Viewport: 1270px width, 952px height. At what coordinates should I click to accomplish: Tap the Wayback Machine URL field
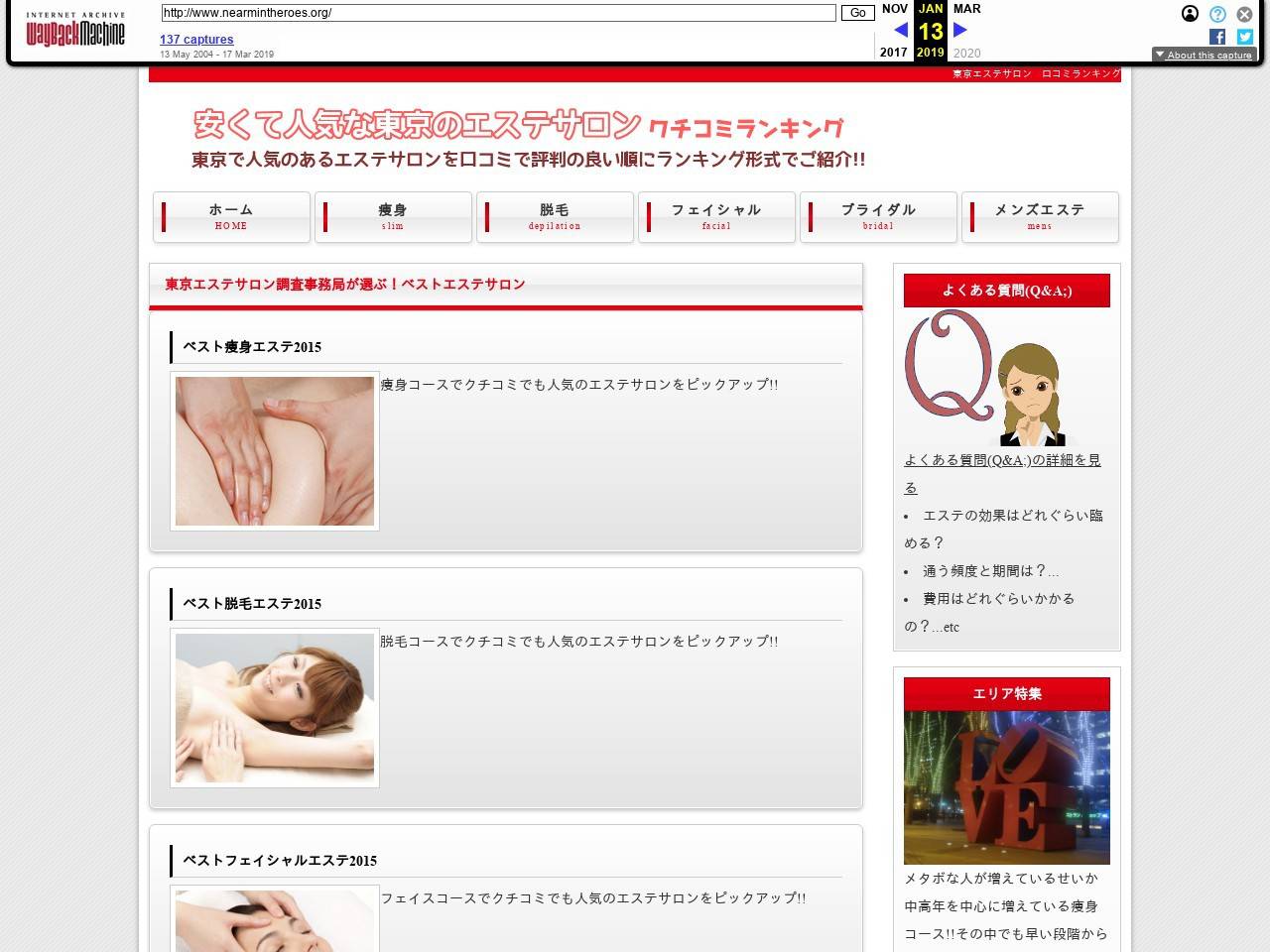[x=498, y=13]
